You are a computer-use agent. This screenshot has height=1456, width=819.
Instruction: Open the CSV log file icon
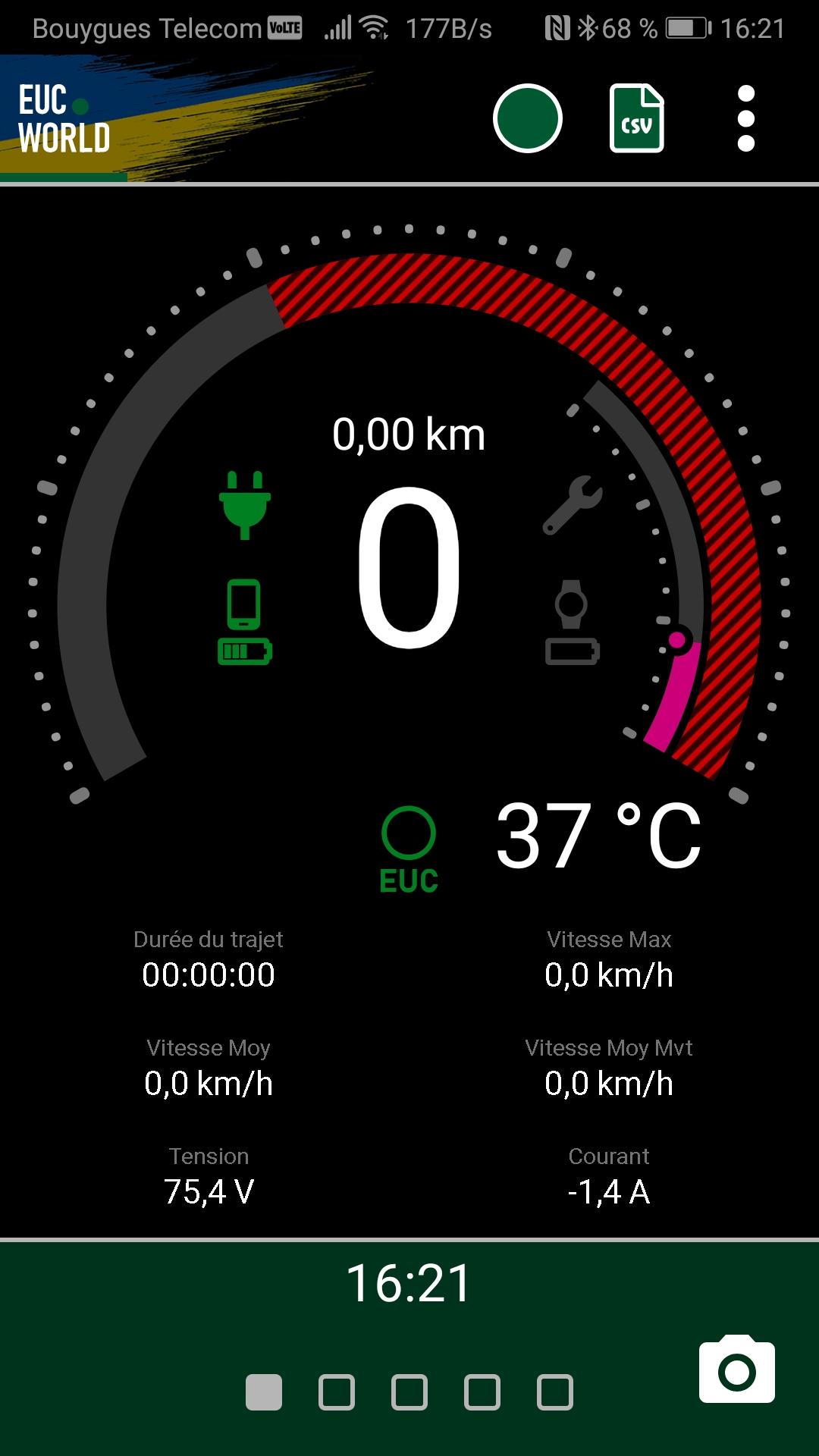tap(637, 118)
